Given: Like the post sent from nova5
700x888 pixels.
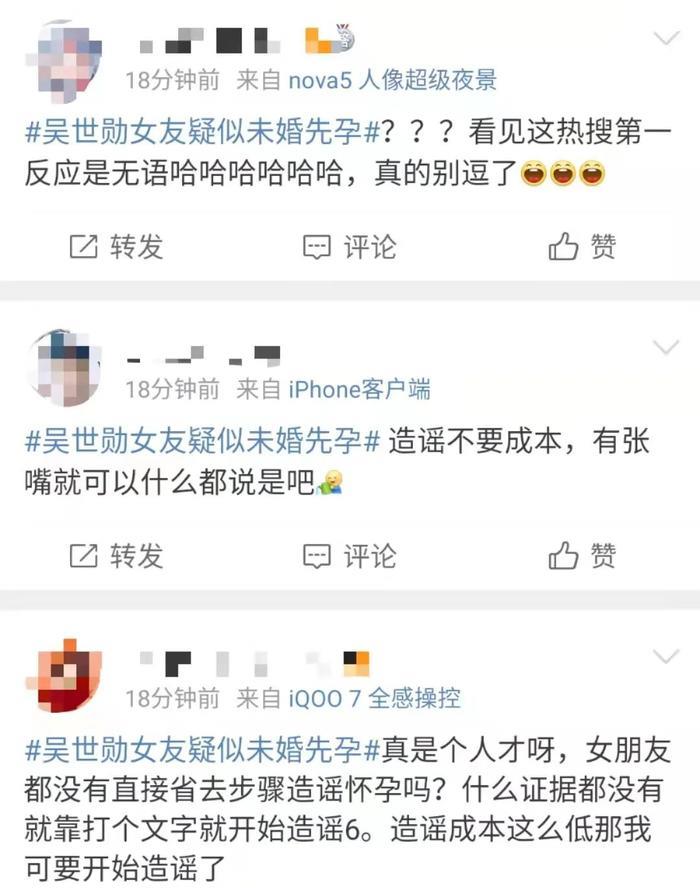Looking at the screenshot, I should [583, 246].
